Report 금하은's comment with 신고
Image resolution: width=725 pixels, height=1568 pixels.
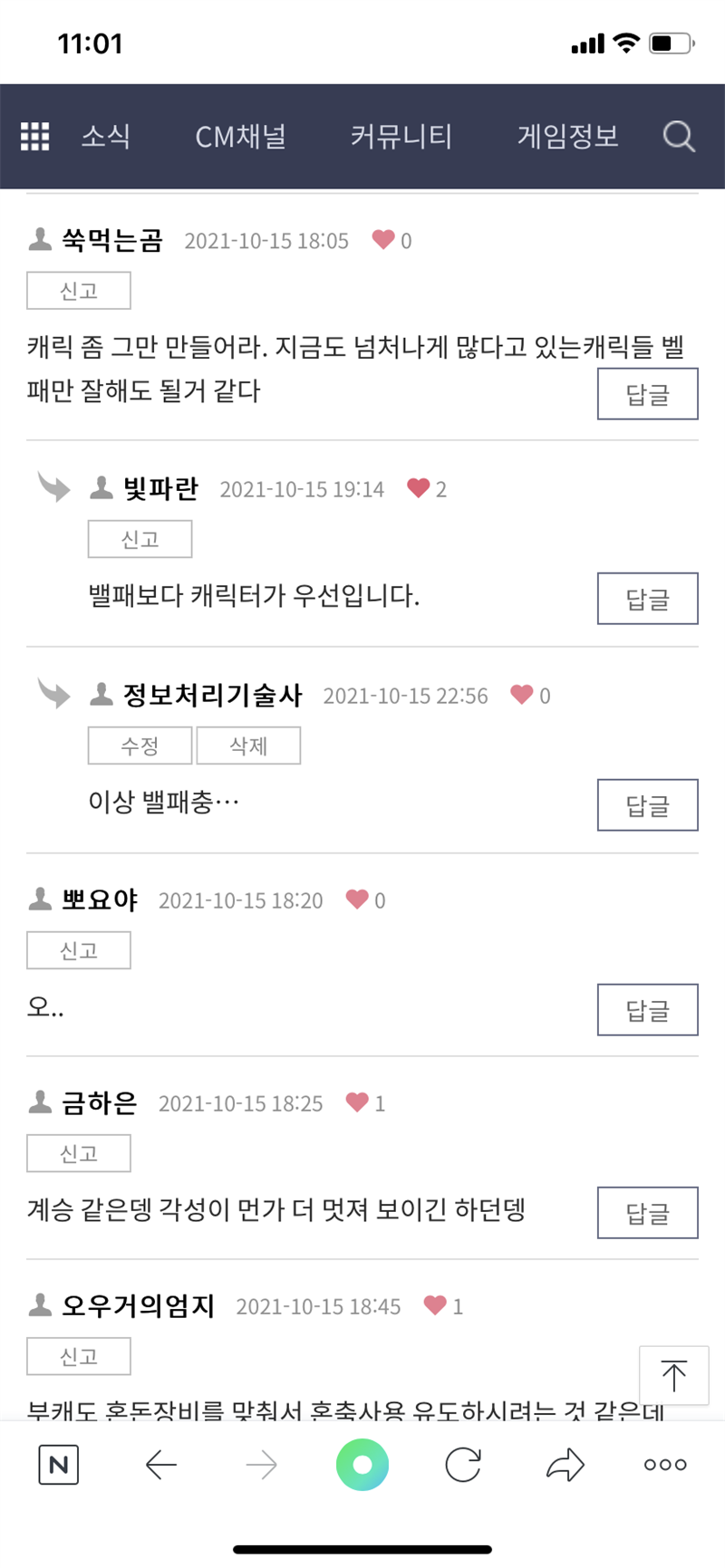coord(79,1154)
